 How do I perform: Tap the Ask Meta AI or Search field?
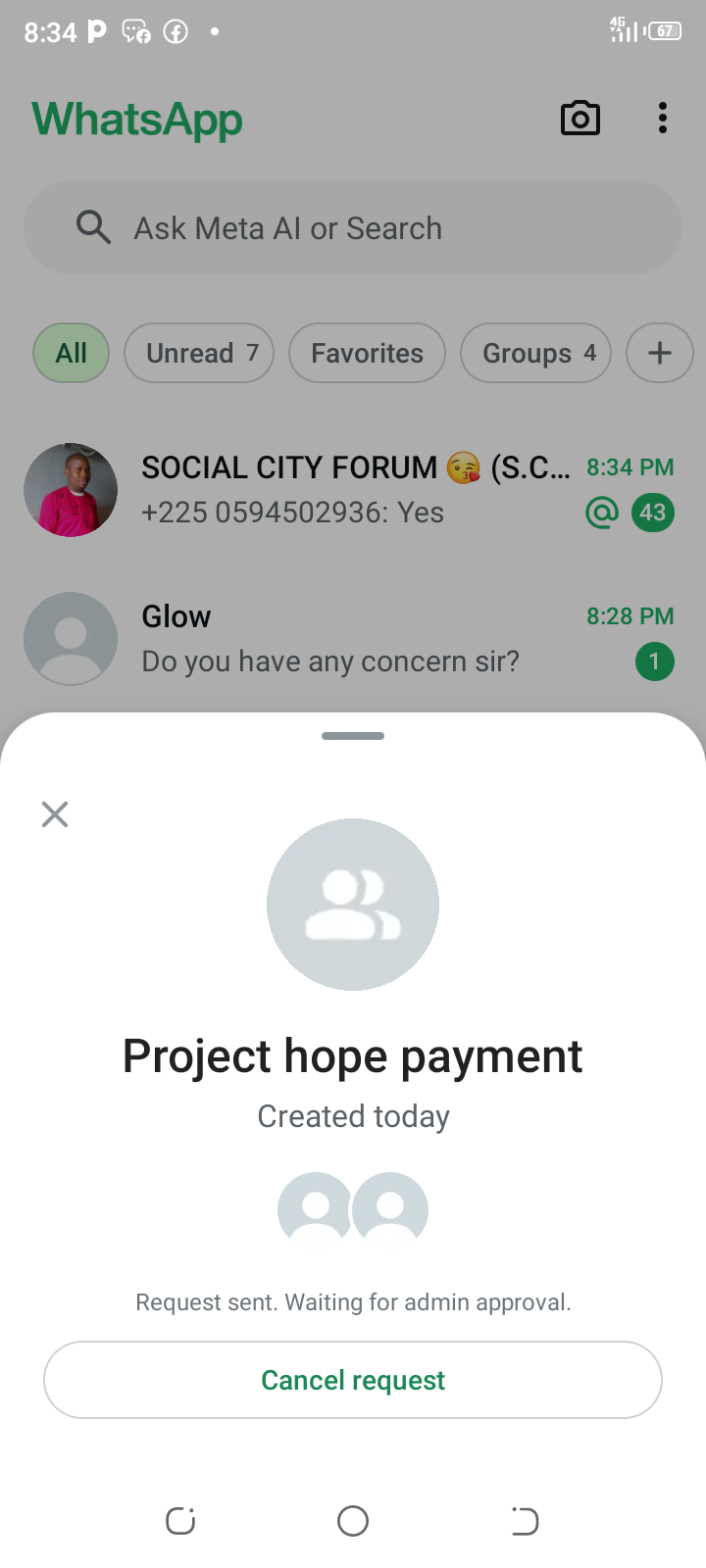[353, 228]
